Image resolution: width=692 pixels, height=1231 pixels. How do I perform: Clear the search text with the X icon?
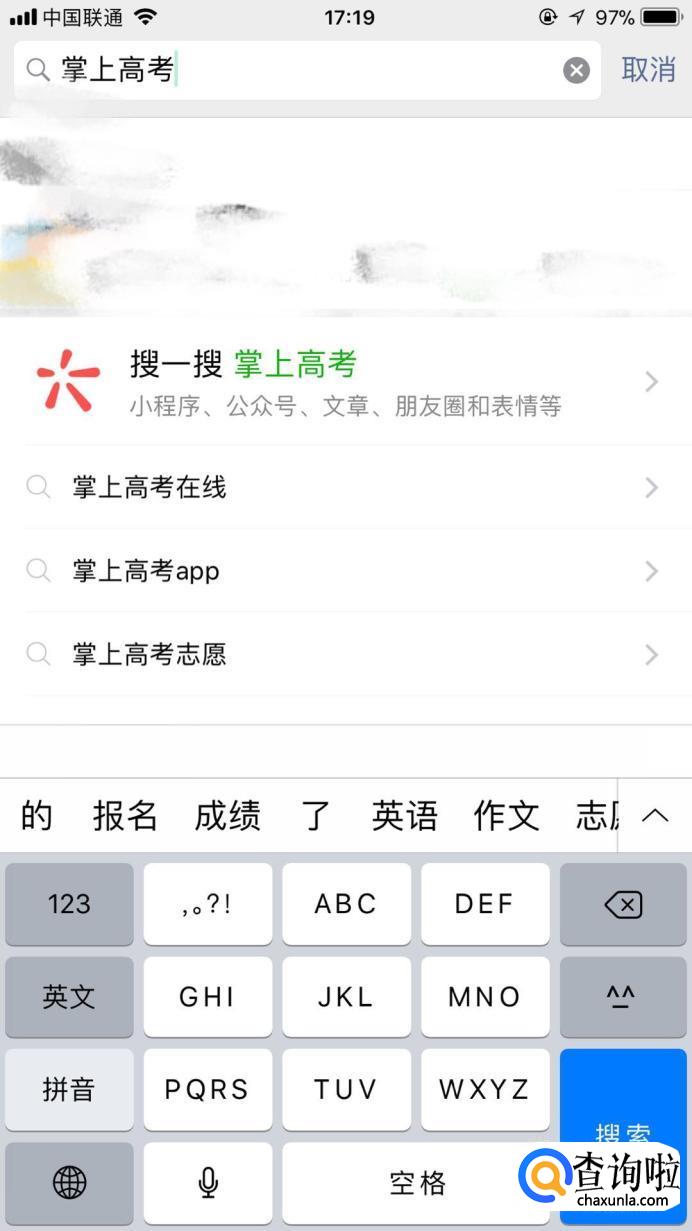point(576,70)
